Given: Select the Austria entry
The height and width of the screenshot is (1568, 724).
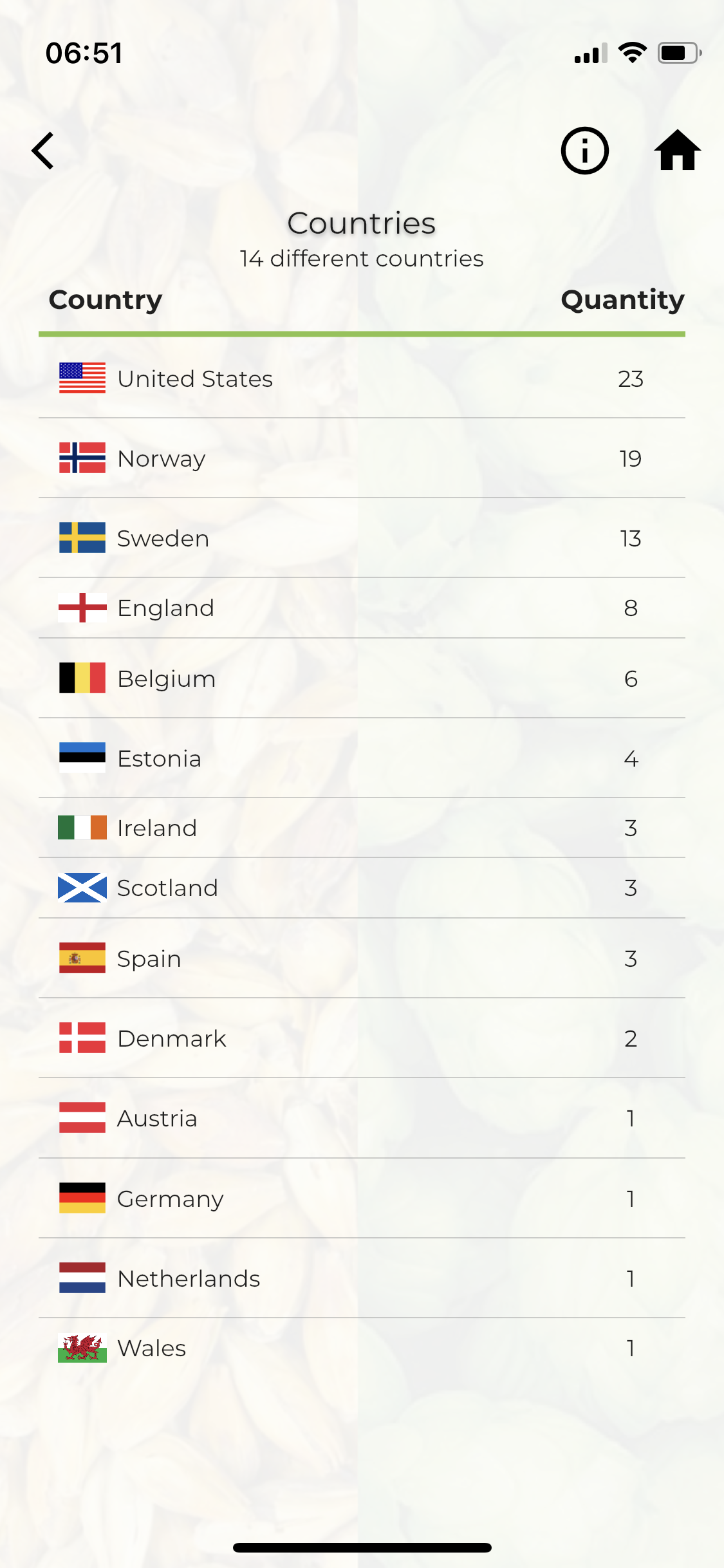Looking at the screenshot, I should point(362,1118).
